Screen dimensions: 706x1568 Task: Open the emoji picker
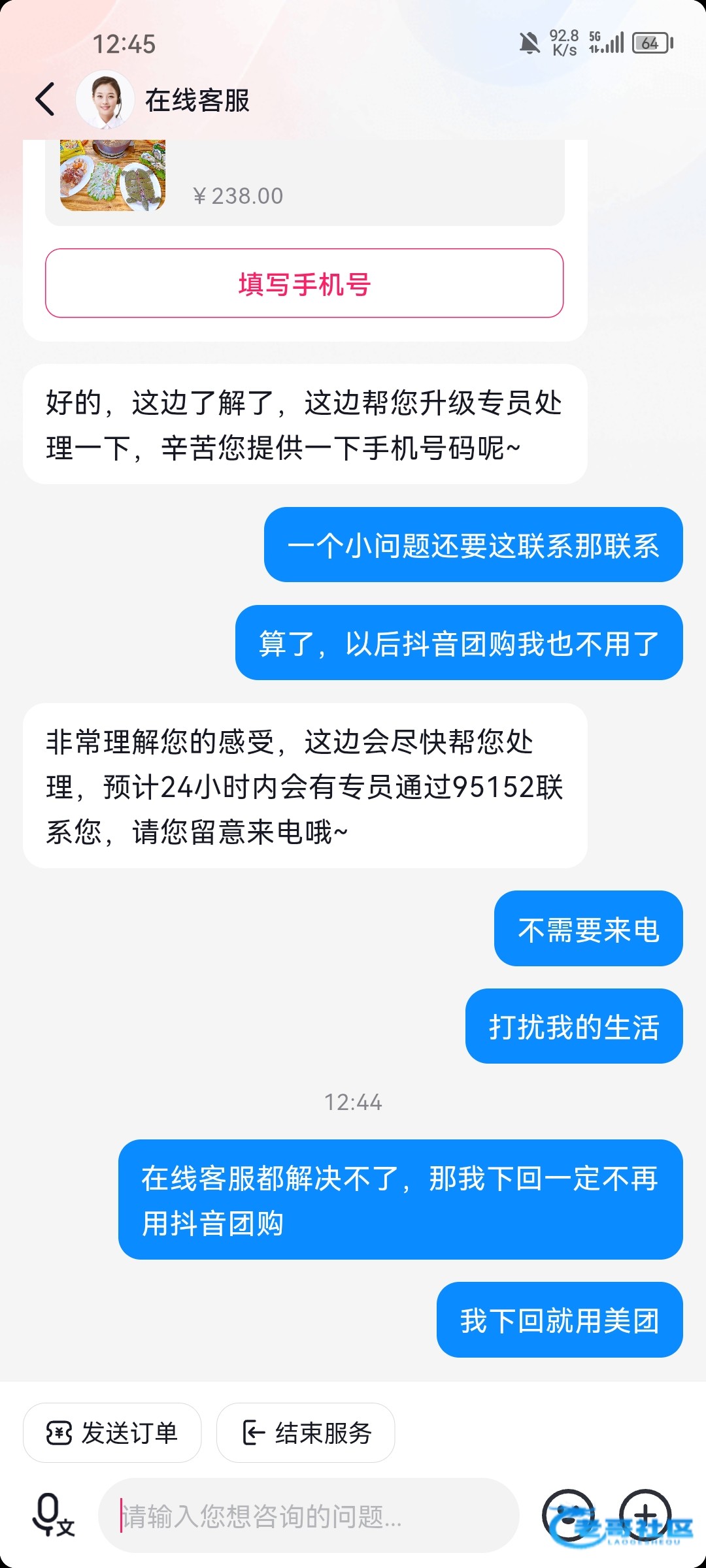[568, 1514]
